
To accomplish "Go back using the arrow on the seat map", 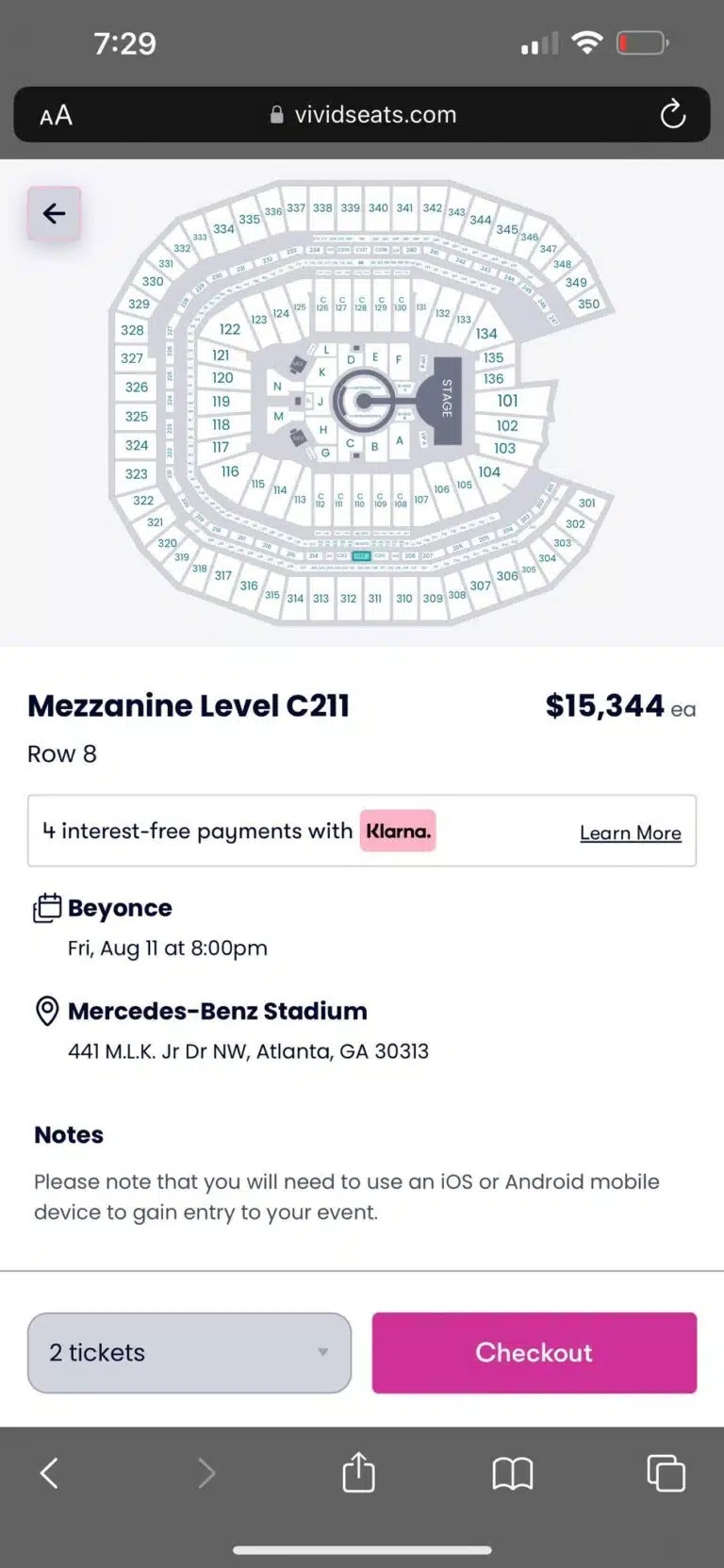I will tap(54, 214).
